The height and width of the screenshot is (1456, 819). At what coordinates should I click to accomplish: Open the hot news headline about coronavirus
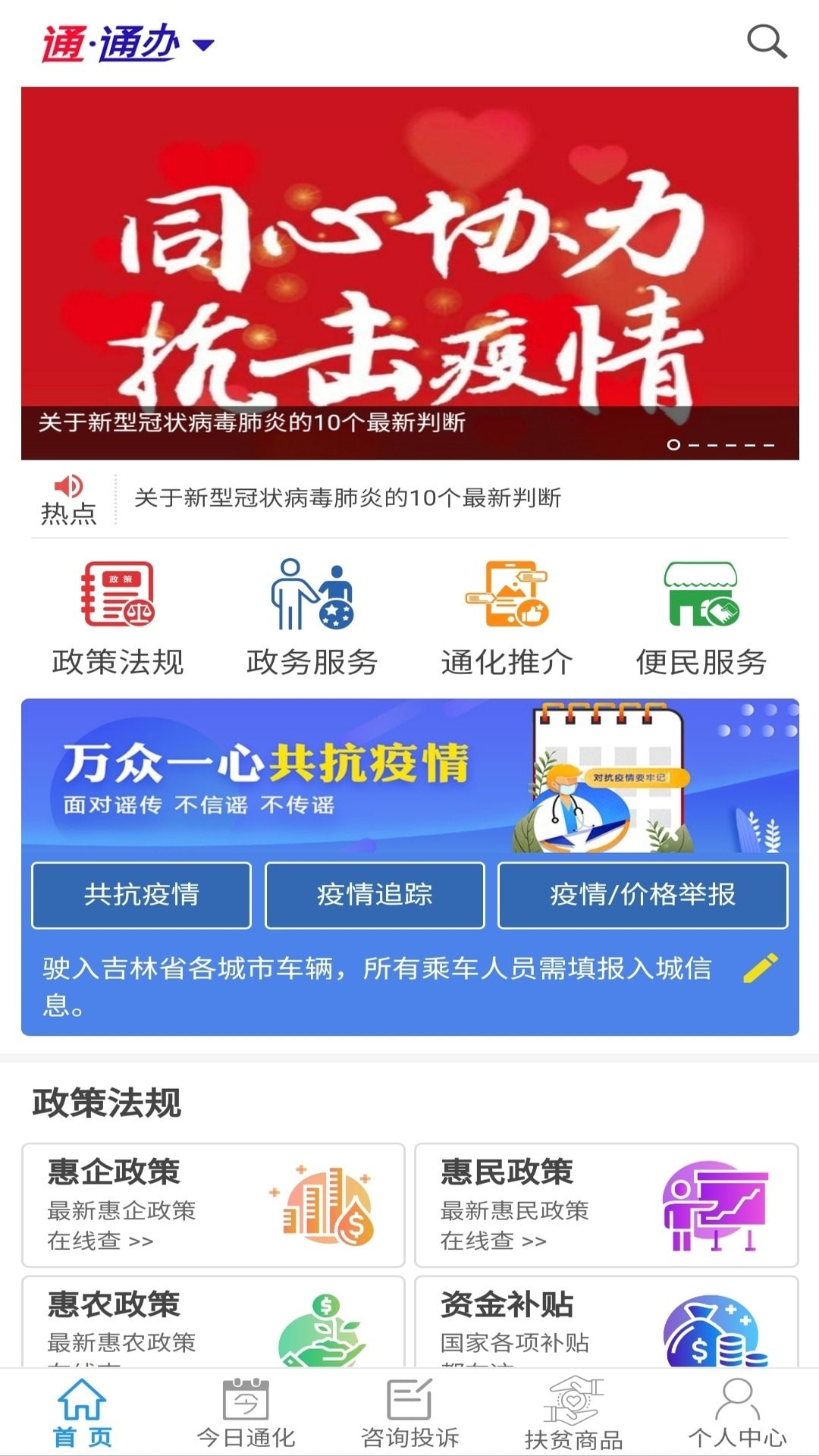tap(349, 499)
